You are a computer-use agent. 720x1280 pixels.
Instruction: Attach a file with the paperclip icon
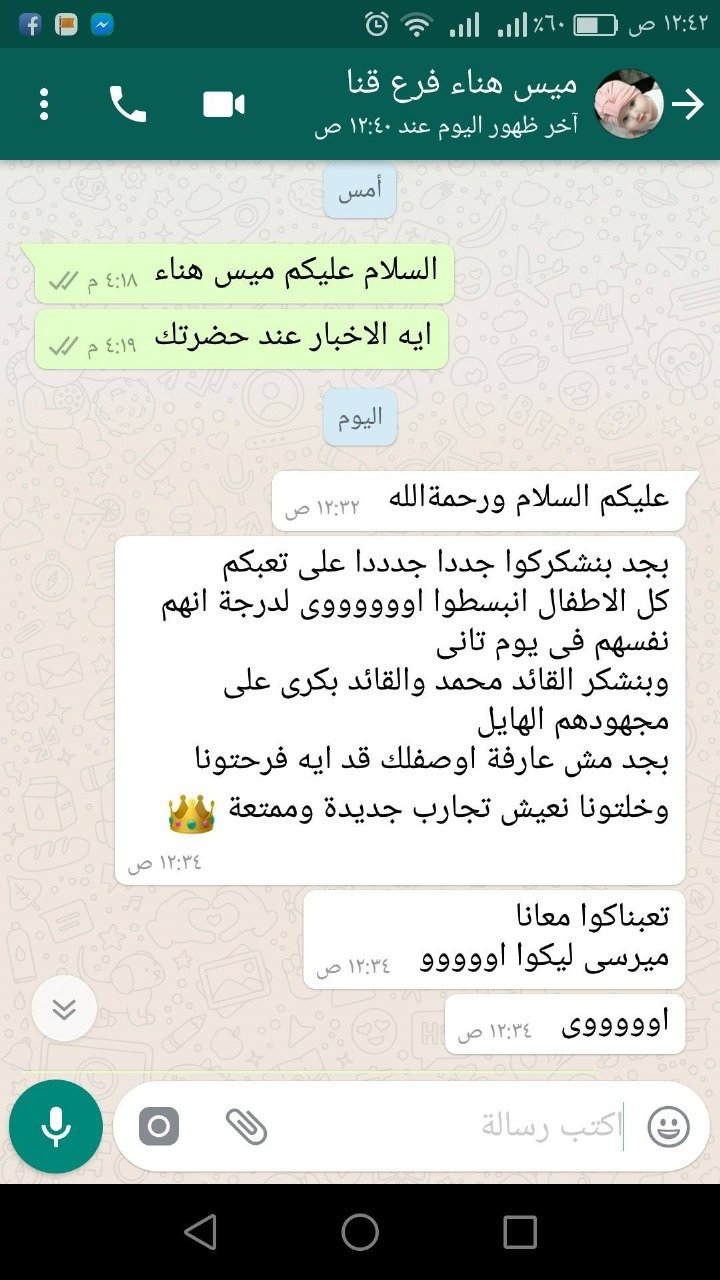click(x=246, y=1127)
